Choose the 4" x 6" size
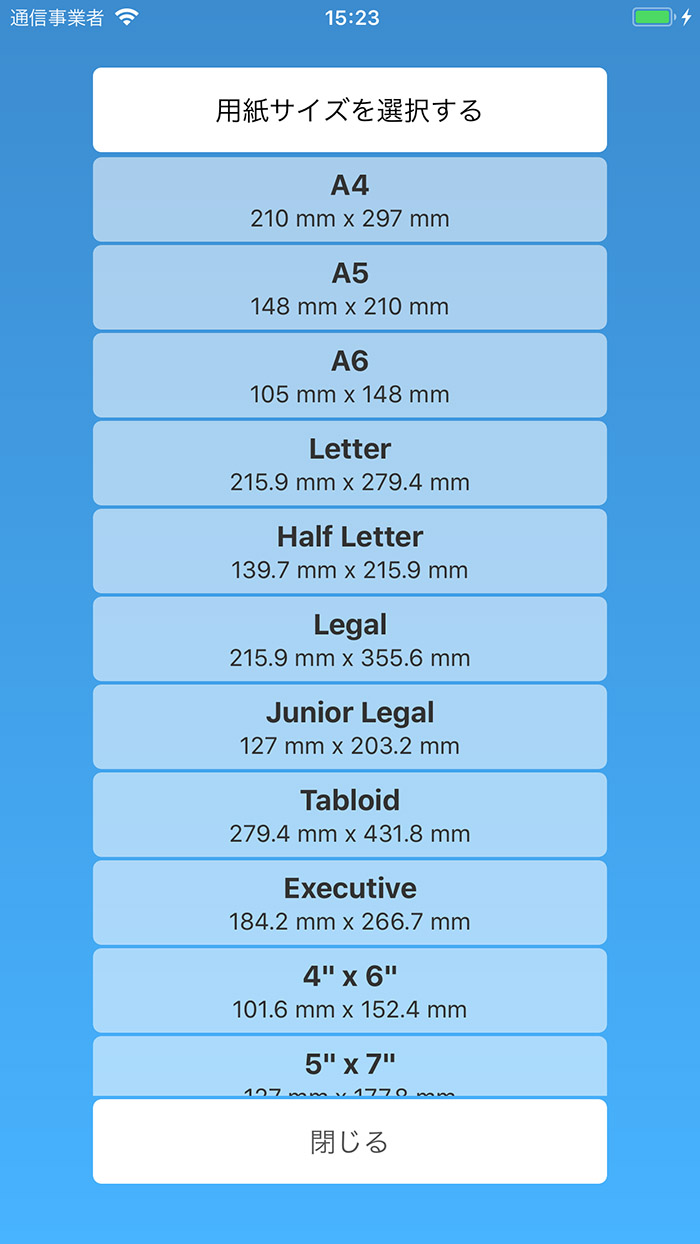 tap(350, 991)
